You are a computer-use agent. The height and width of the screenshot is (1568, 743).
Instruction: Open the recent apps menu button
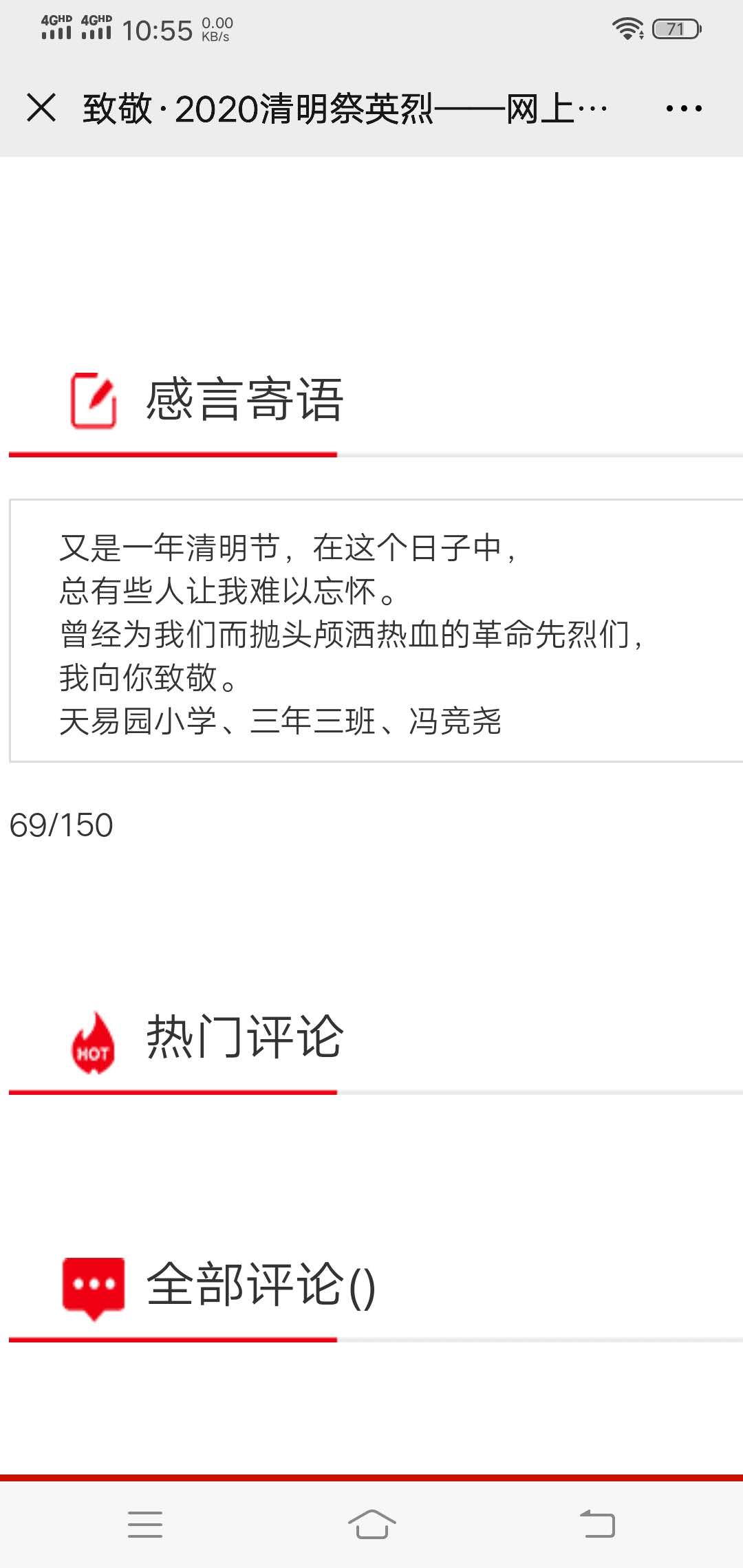tap(145, 1523)
